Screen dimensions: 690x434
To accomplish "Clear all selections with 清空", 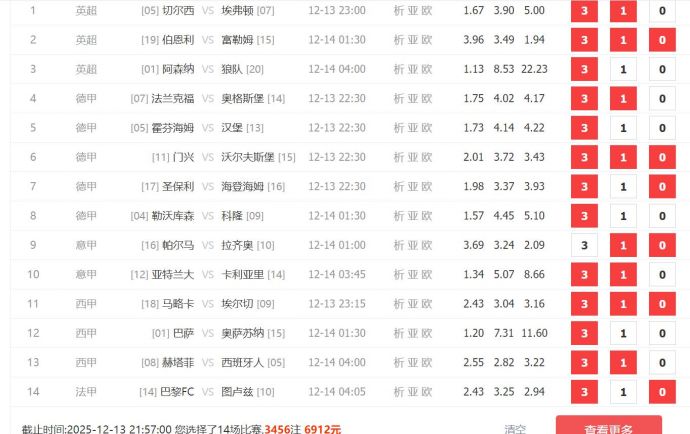I will click(515, 429).
